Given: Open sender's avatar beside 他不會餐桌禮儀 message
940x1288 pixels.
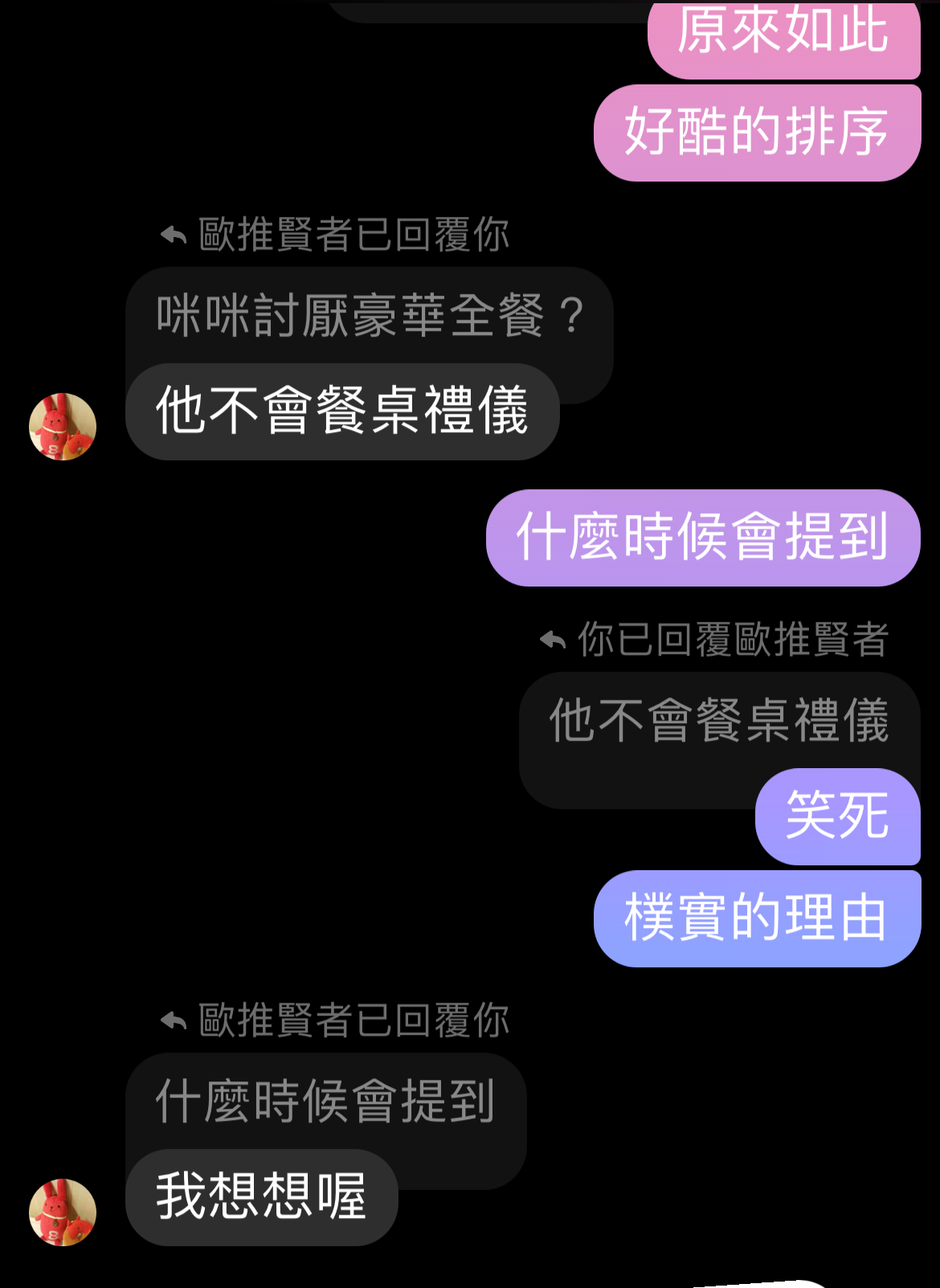Looking at the screenshot, I should point(63,426).
